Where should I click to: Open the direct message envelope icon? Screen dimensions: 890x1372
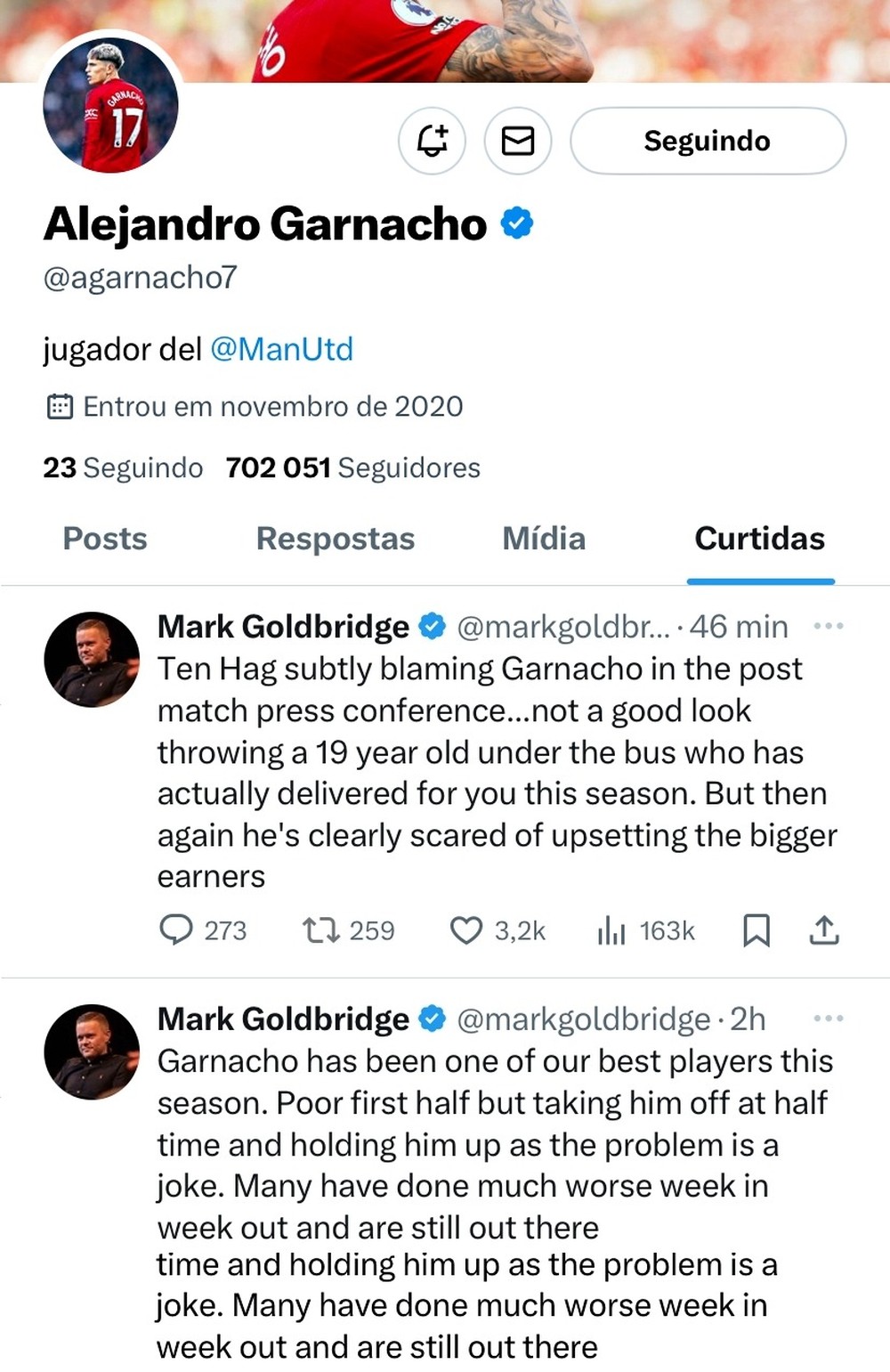(x=519, y=141)
